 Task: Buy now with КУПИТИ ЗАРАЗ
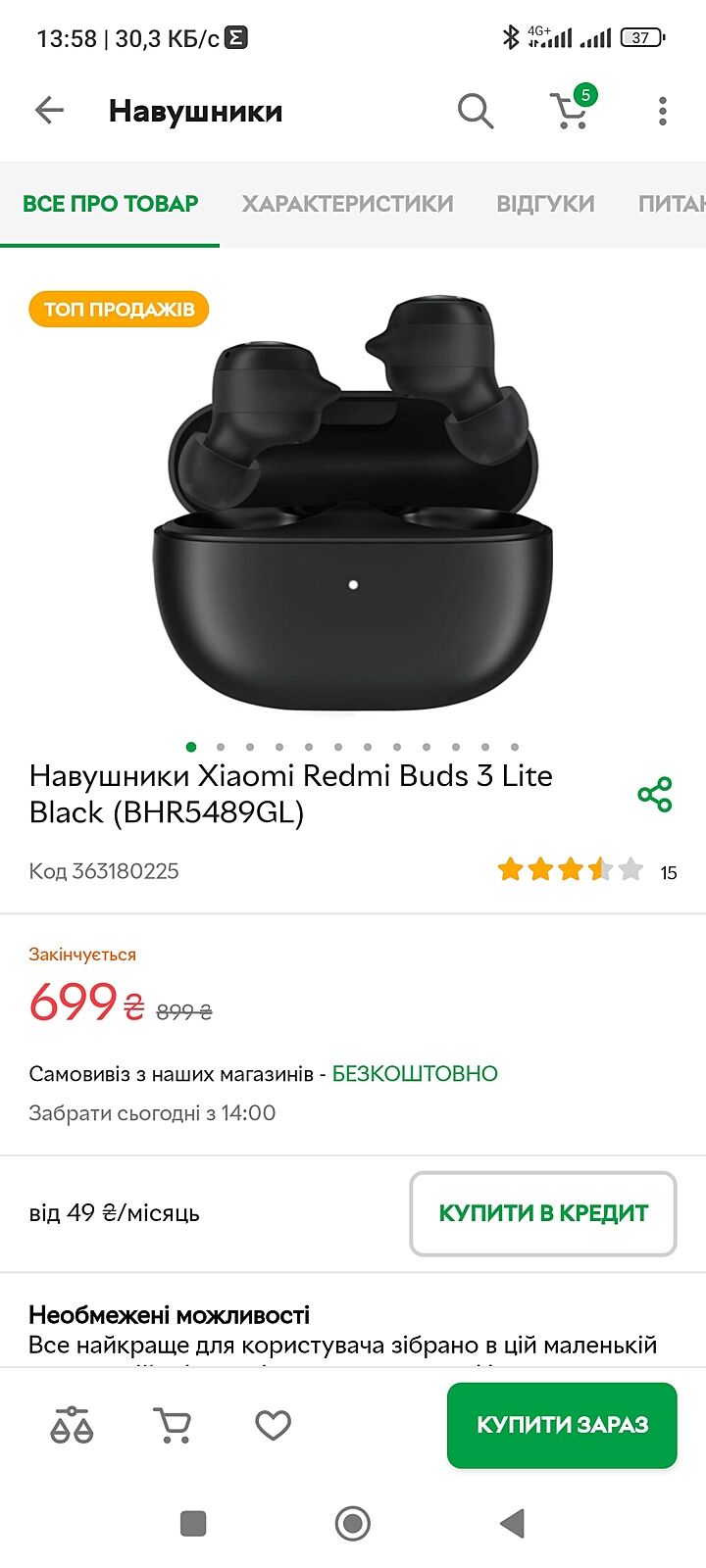pyautogui.click(x=562, y=1425)
